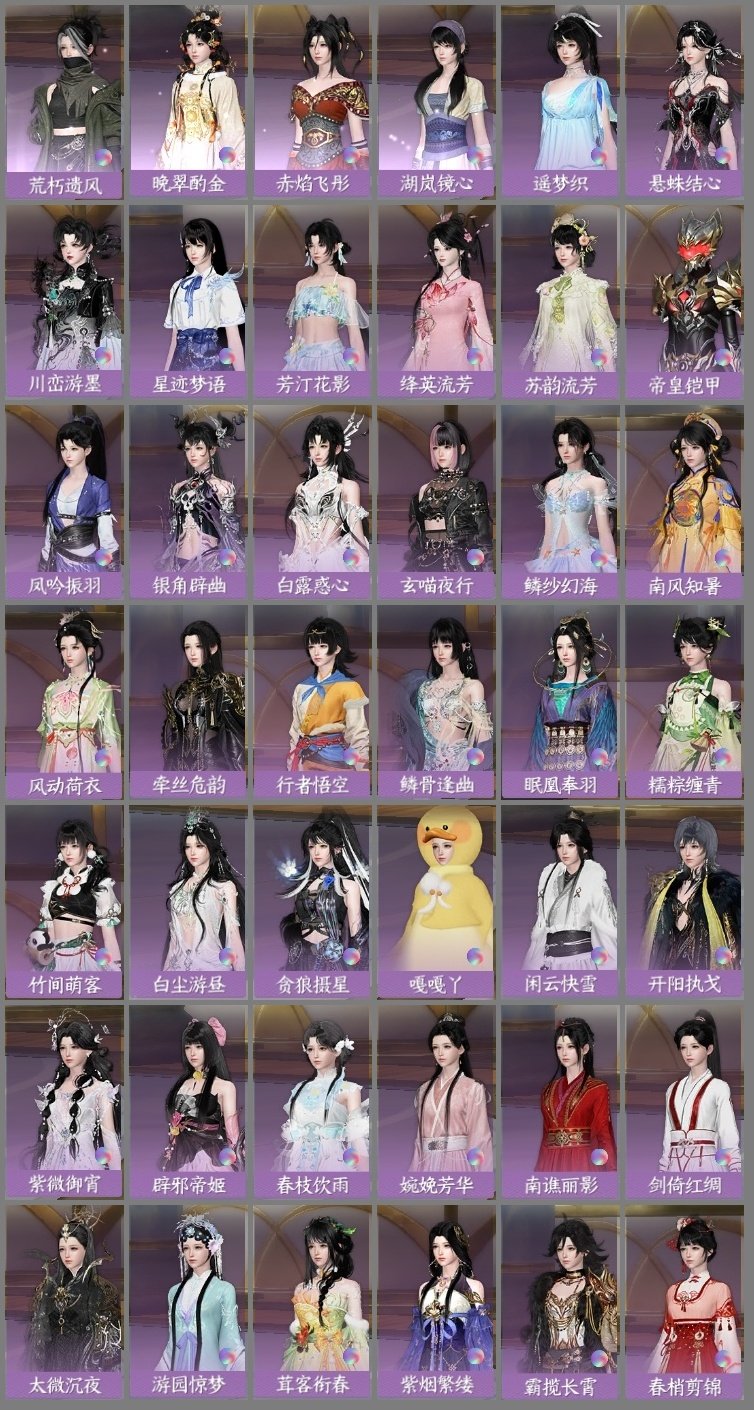Select the 眠凰奉羽 feathered outfit

(565, 700)
